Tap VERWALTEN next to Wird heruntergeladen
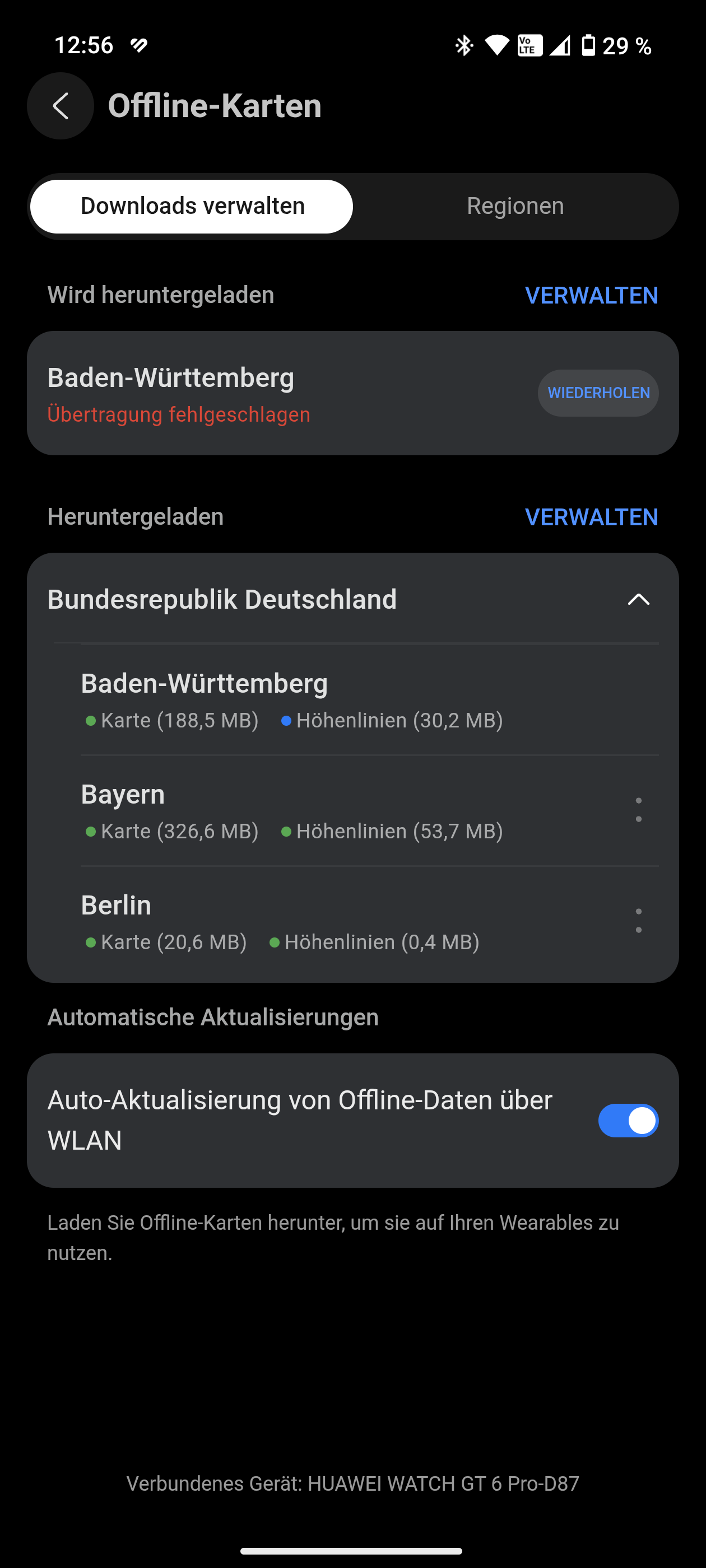The width and height of the screenshot is (706, 1568). pyautogui.click(x=591, y=295)
